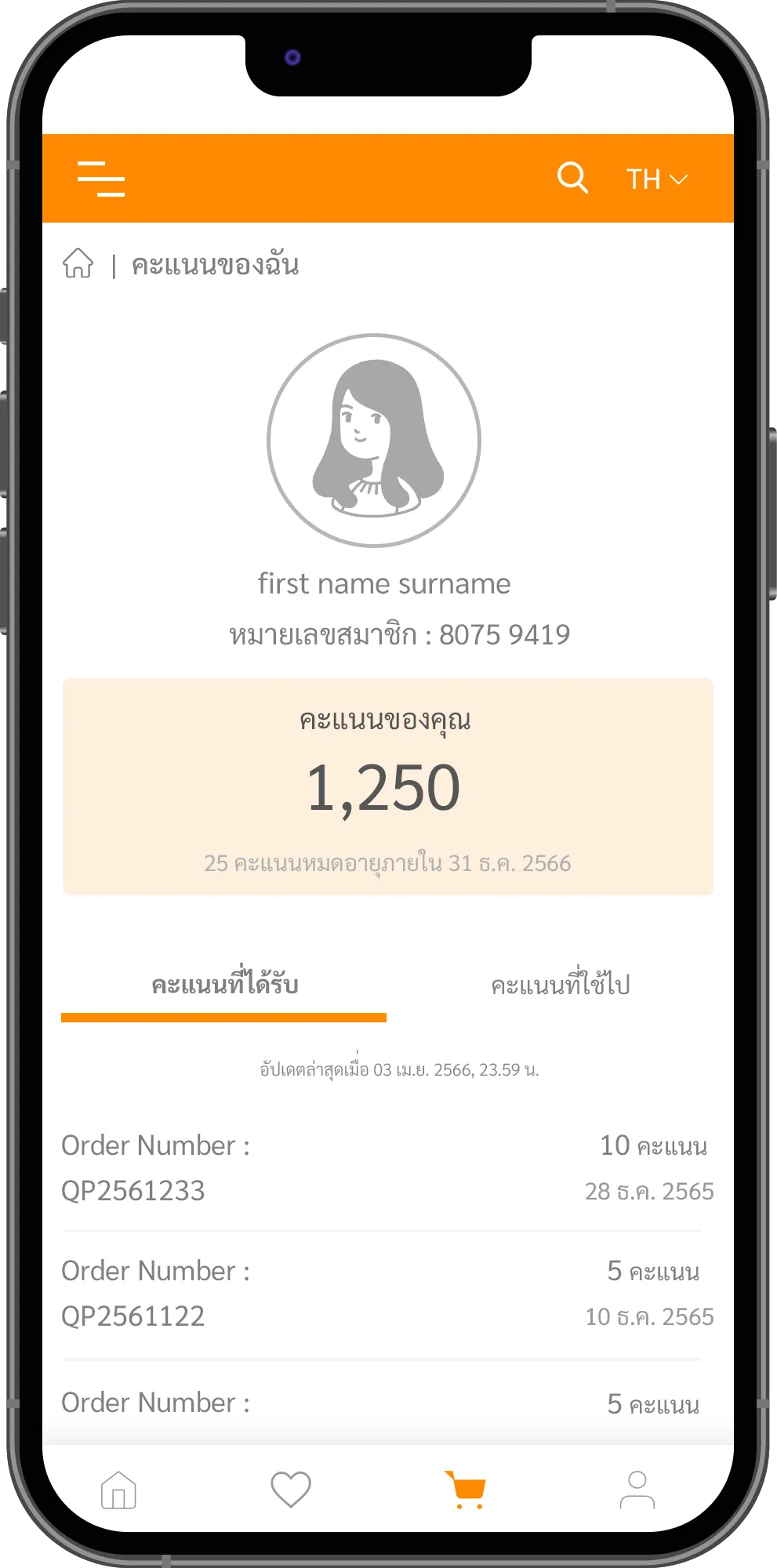The width and height of the screenshot is (777, 1568).
Task: Switch to the คะแนนที่ใช้ไป tab
Action: pos(560,985)
